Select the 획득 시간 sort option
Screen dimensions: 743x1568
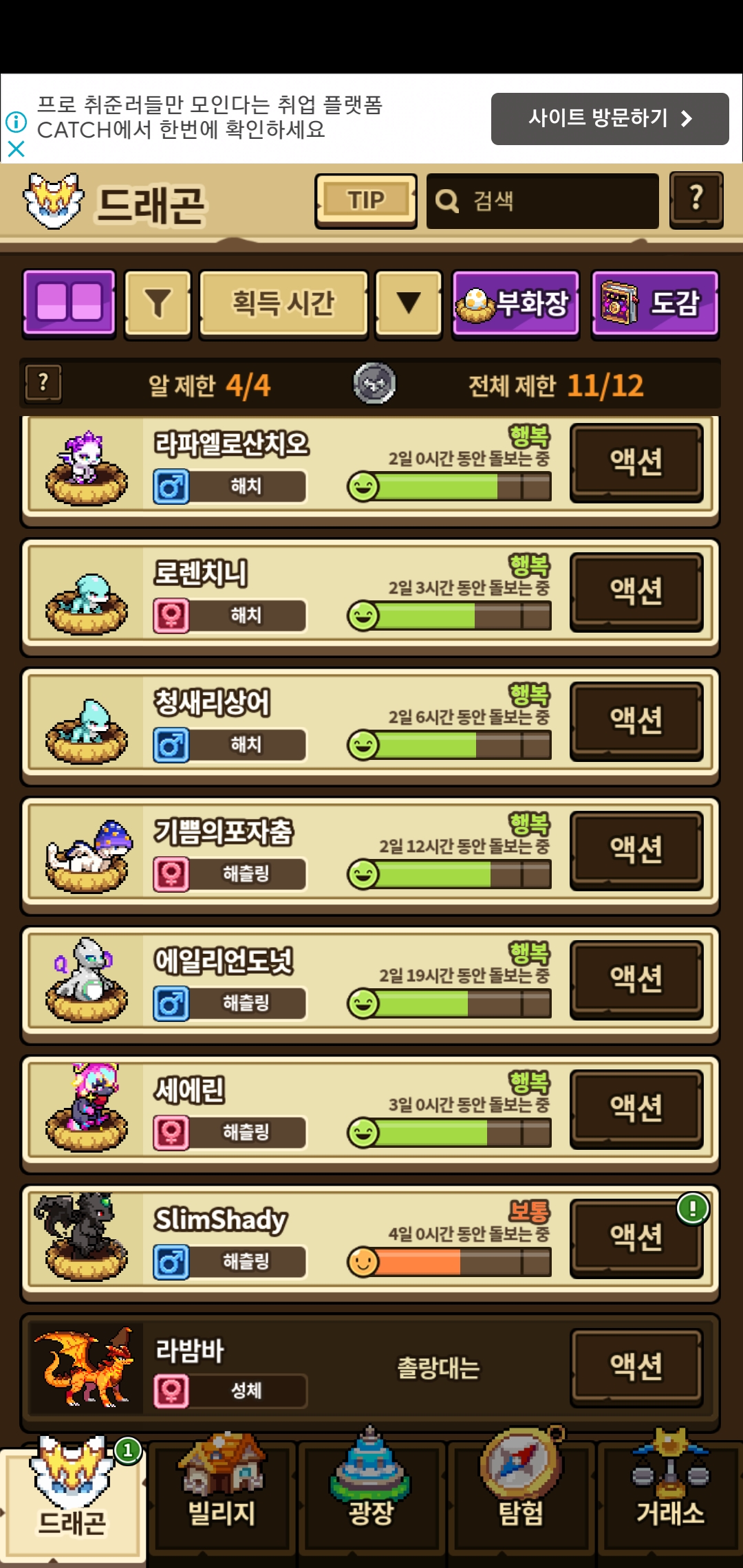click(283, 303)
